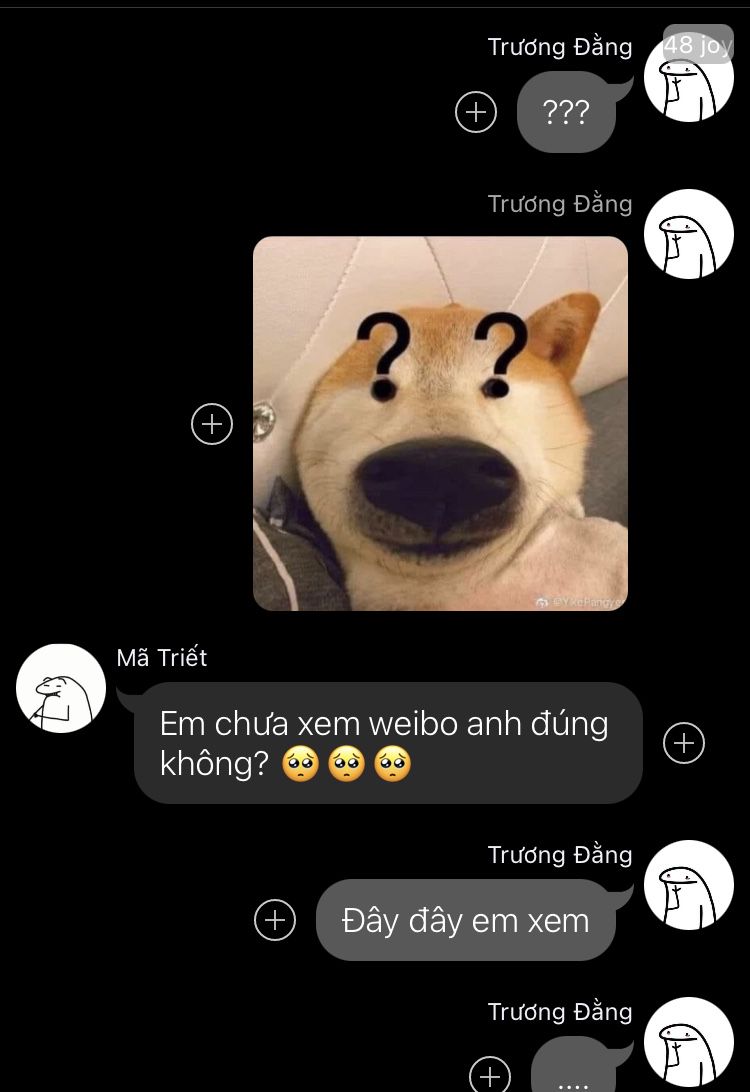
Task: Open Trương Đằng's avatar next to "Đây đây em xem"
Action: [x=689, y=885]
